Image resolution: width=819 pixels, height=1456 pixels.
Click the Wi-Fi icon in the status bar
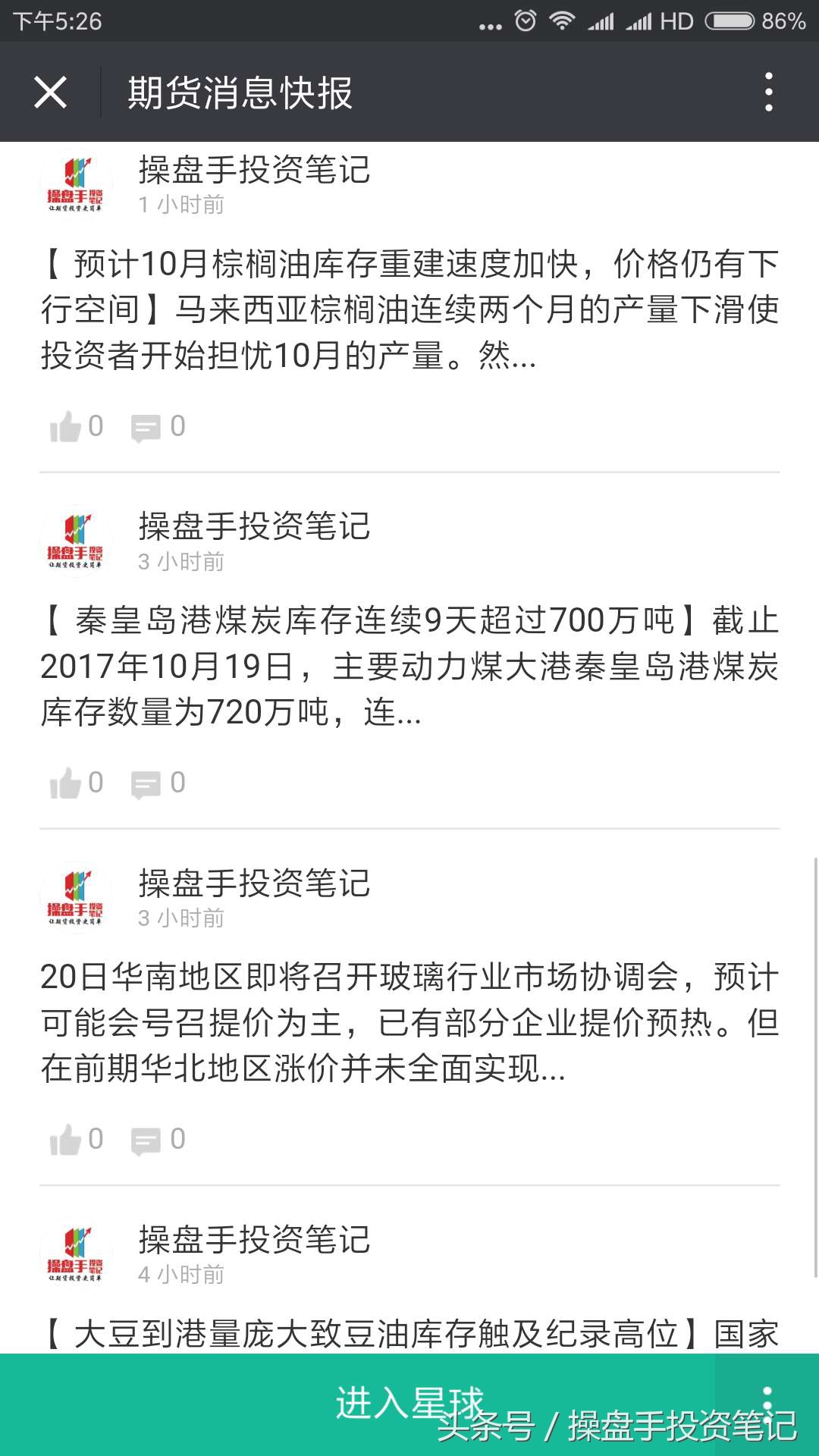[x=562, y=21]
